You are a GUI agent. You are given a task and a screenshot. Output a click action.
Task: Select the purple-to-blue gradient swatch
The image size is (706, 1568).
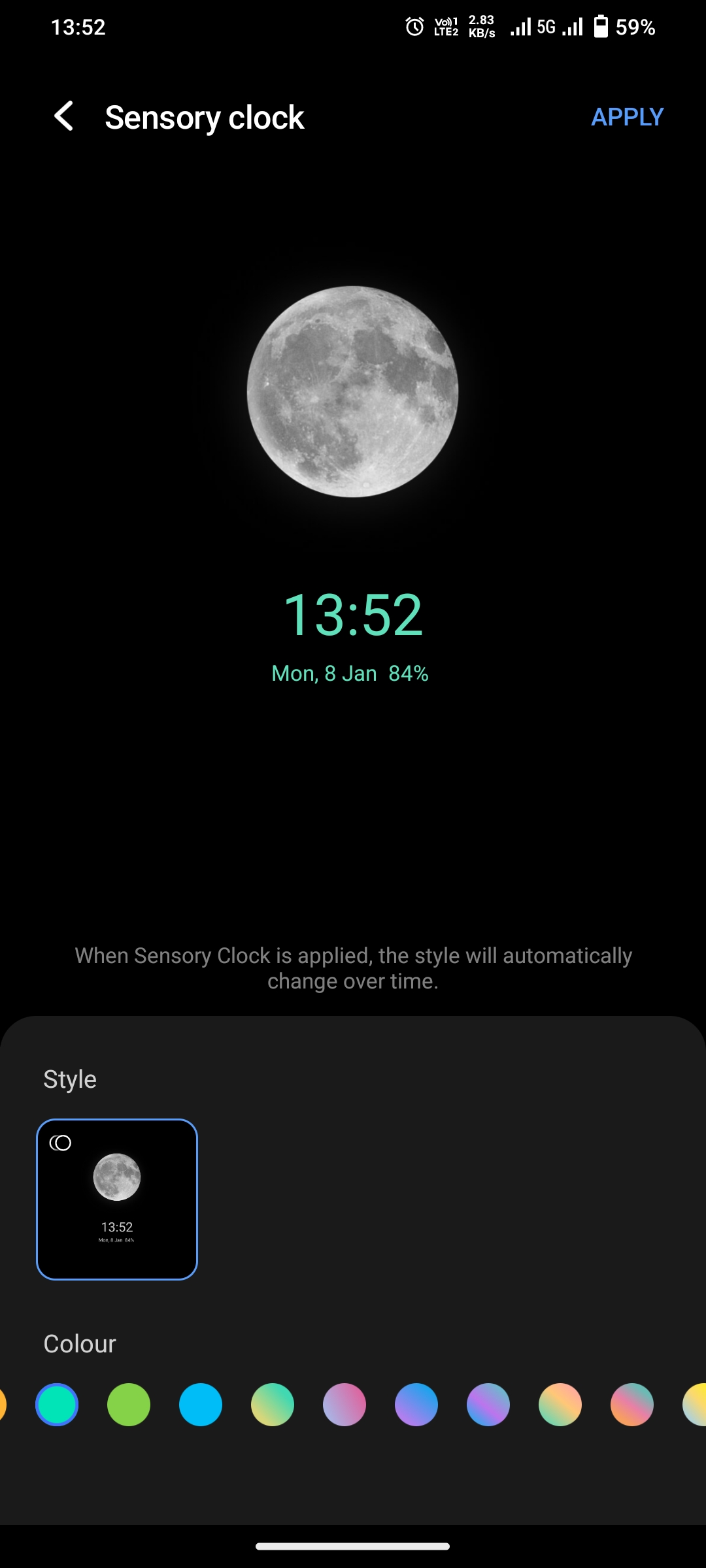pos(416,1405)
